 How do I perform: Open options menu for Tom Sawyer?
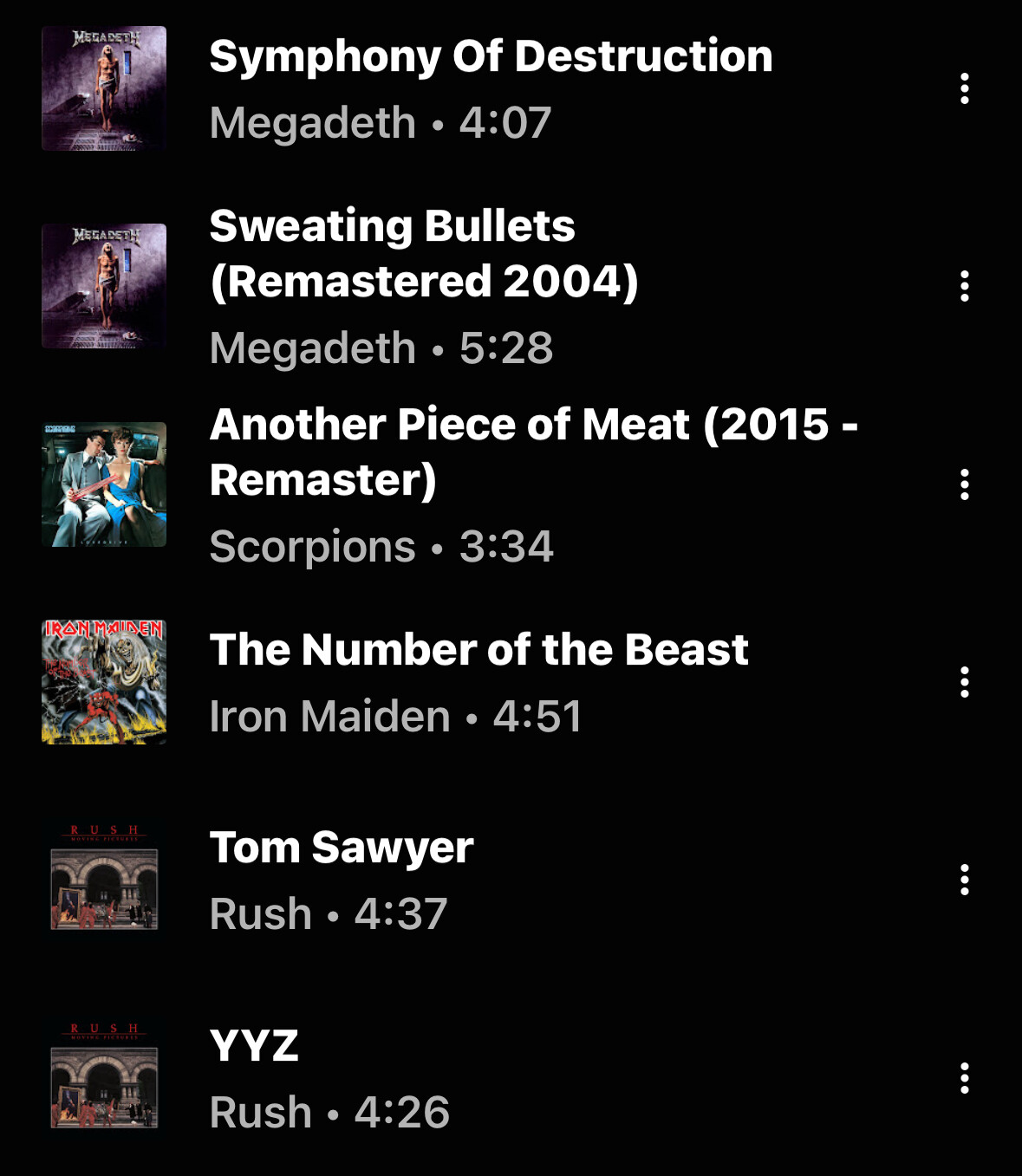pyautogui.click(x=964, y=880)
